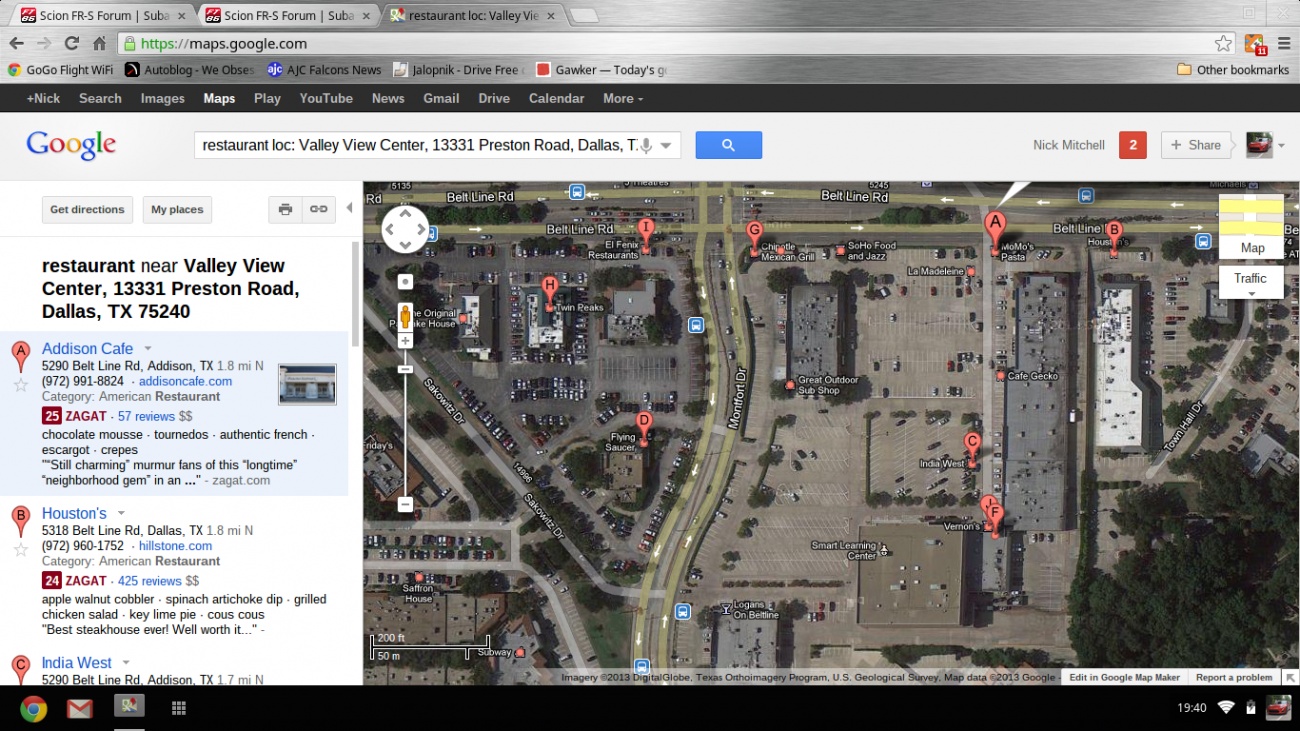
Task: Star Addison Cafe as saved
Action: coord(20,385)
